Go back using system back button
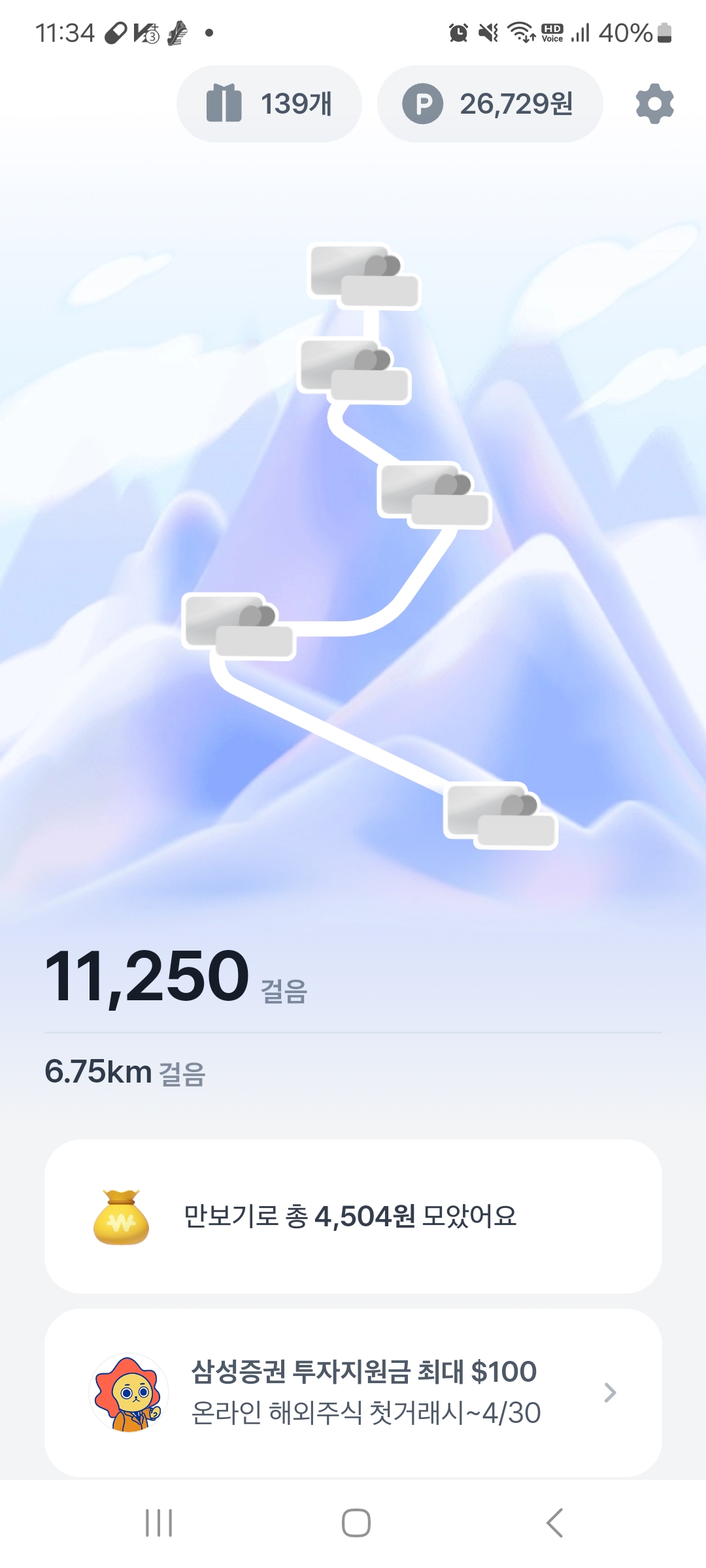This screenshot has width=706, height=1568. click(554, 1523)
